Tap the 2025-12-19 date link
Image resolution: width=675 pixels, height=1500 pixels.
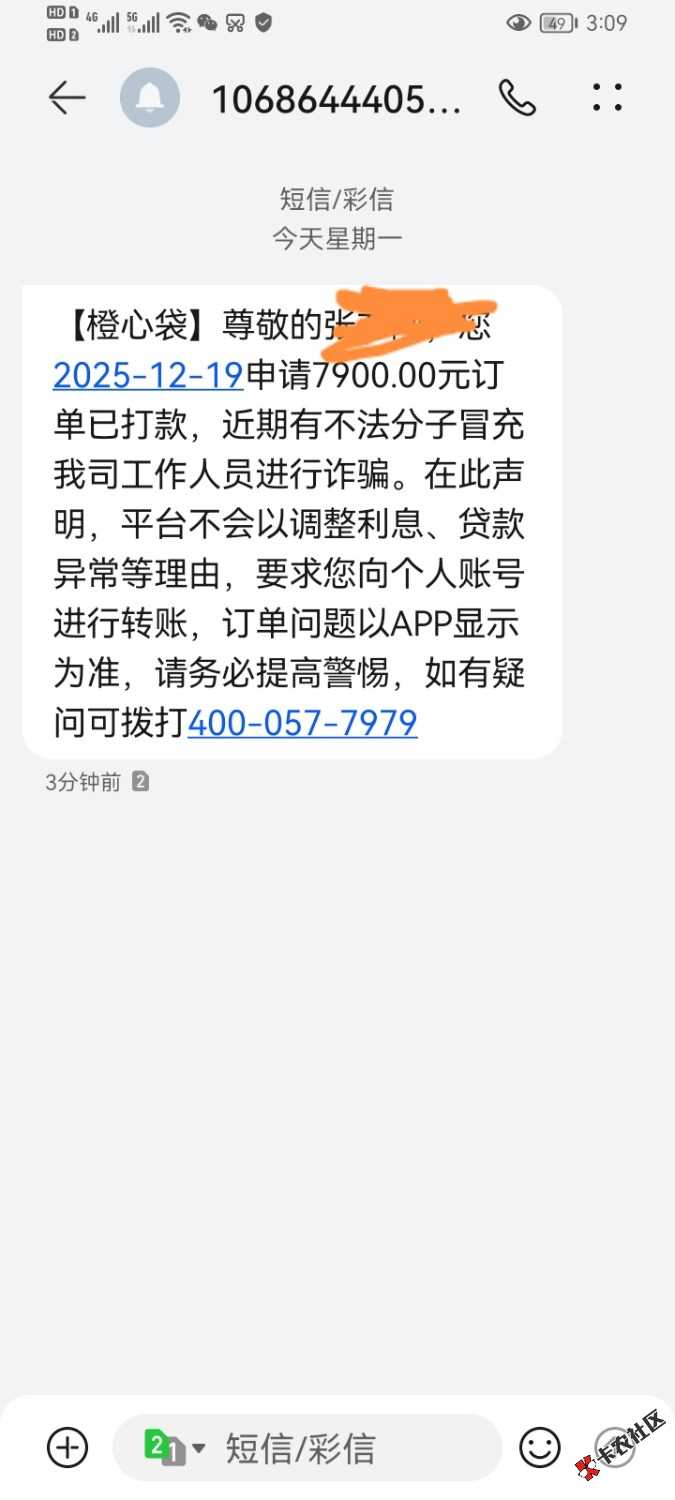click(x=148, y=374)
